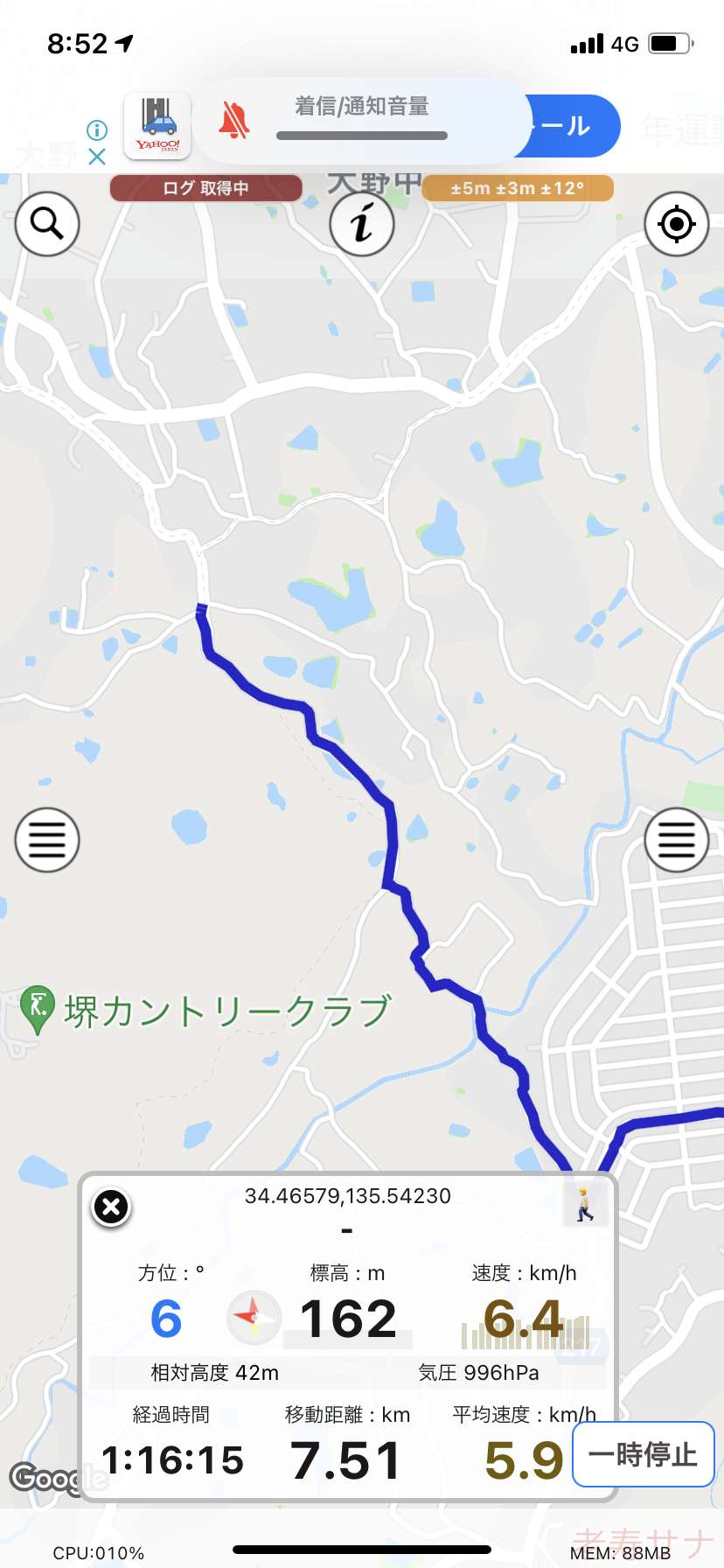
Task: Tap the walking activity icon
Action: (x=583, y=1204)
